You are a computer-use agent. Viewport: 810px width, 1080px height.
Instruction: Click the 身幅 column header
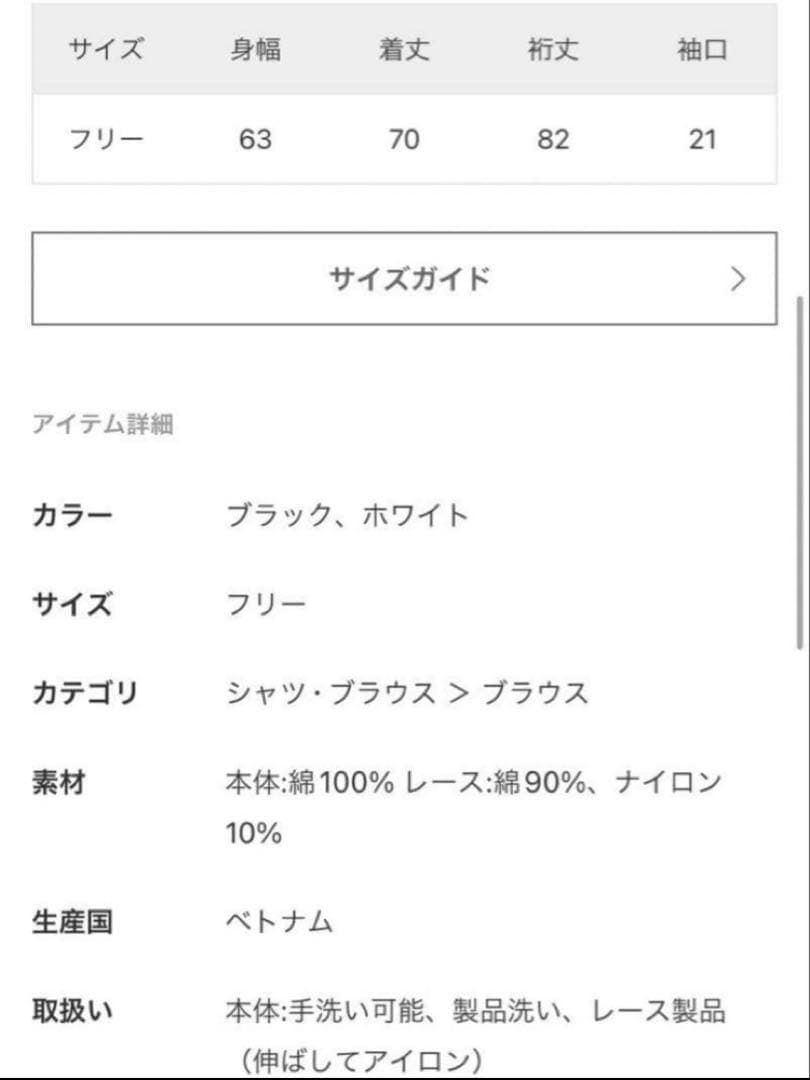point(255,48)
